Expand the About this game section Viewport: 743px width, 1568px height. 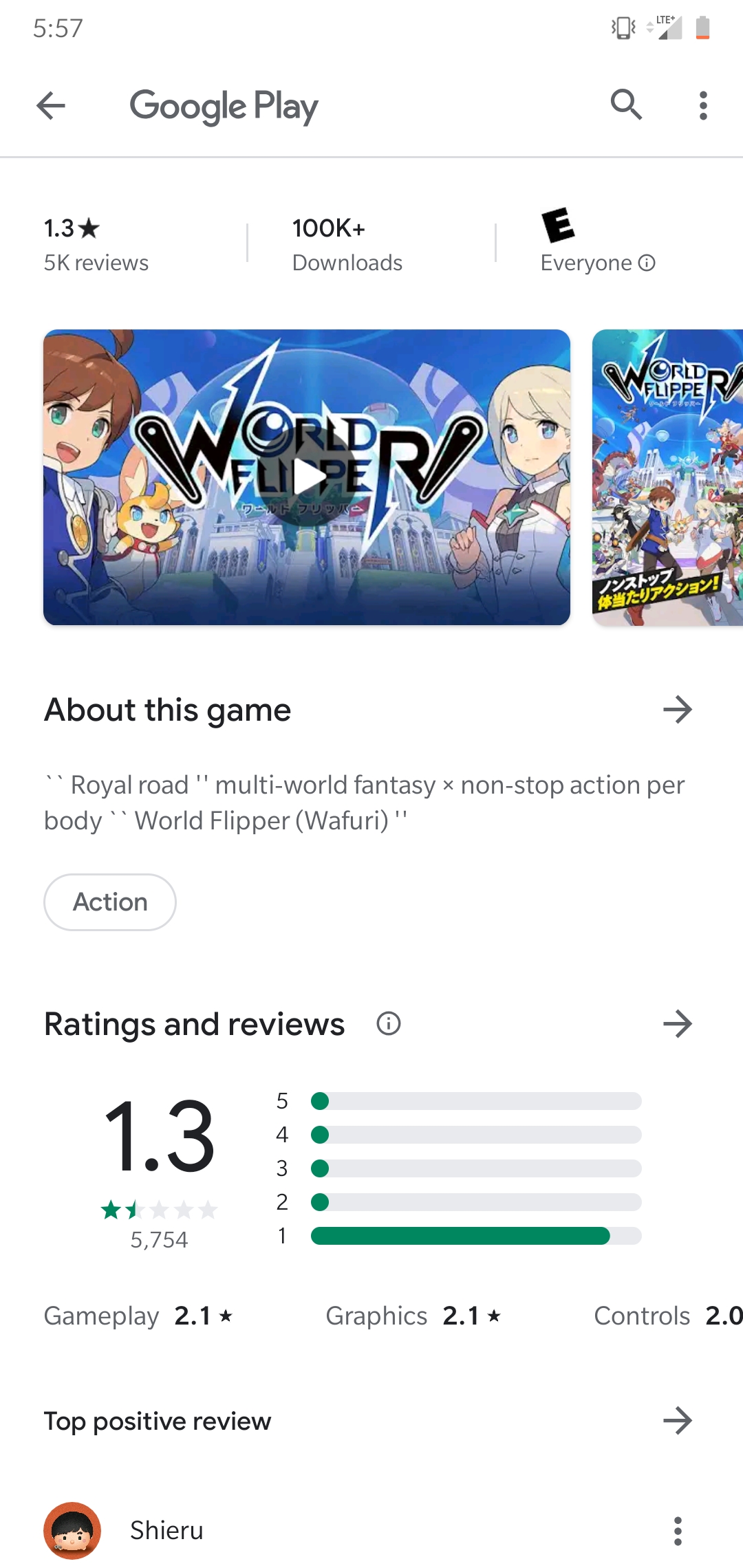point(677,710)
